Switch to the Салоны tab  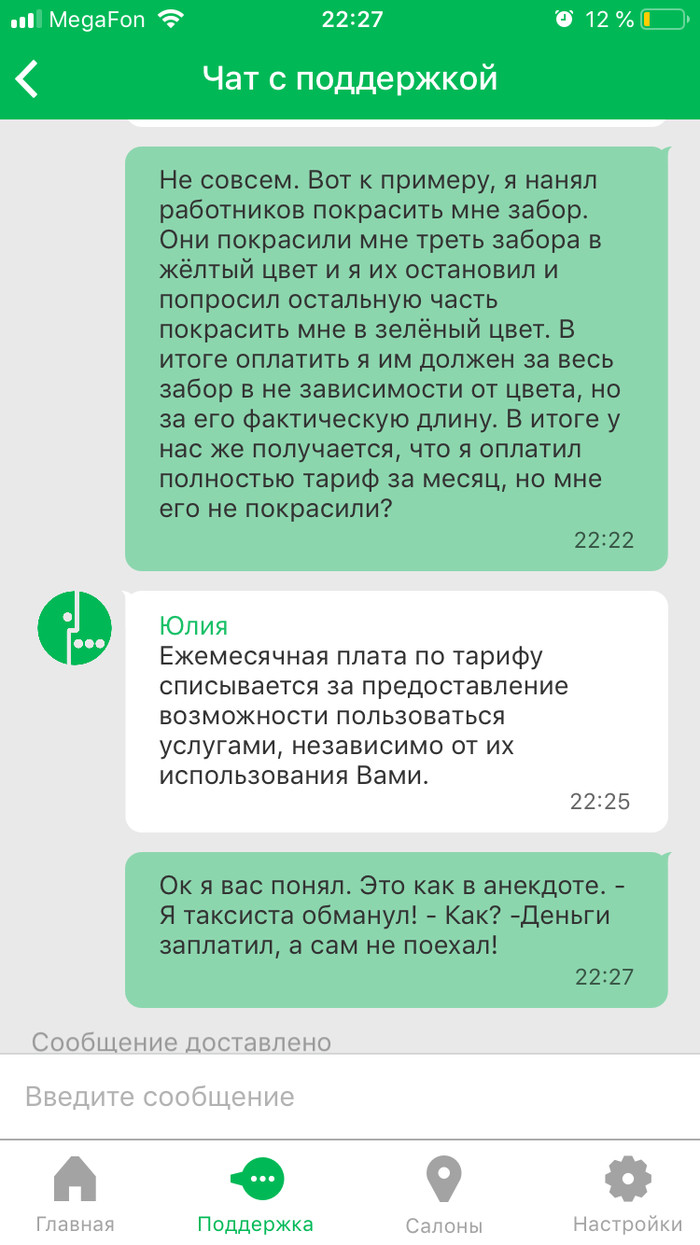[x=443, y=1195]
